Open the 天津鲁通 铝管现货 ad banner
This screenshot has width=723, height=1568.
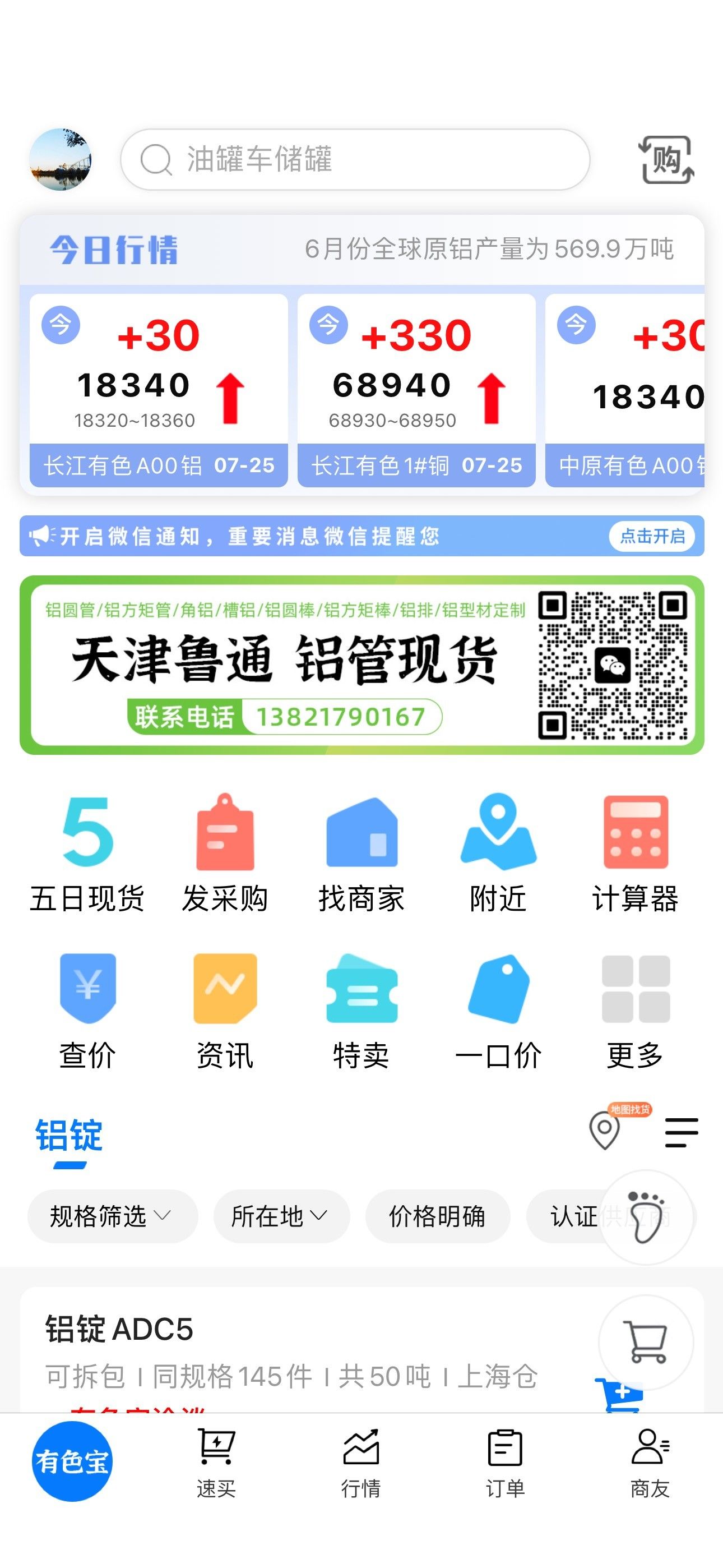click(x=361, y=665)
